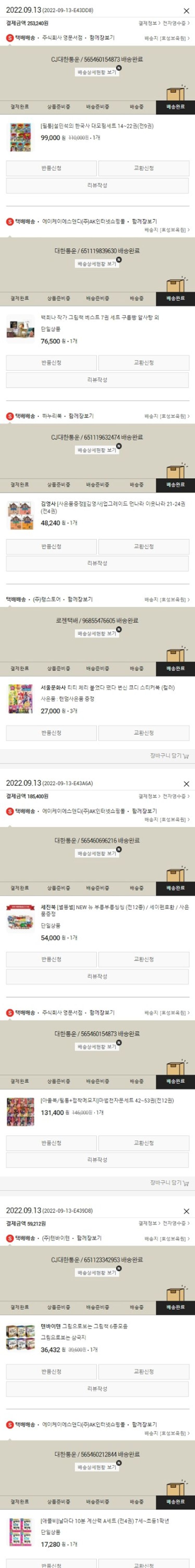Close the first 2022.09.13 order E43DD8
The width and height of the screenshot is (195, 1568).
pos(186,11)
